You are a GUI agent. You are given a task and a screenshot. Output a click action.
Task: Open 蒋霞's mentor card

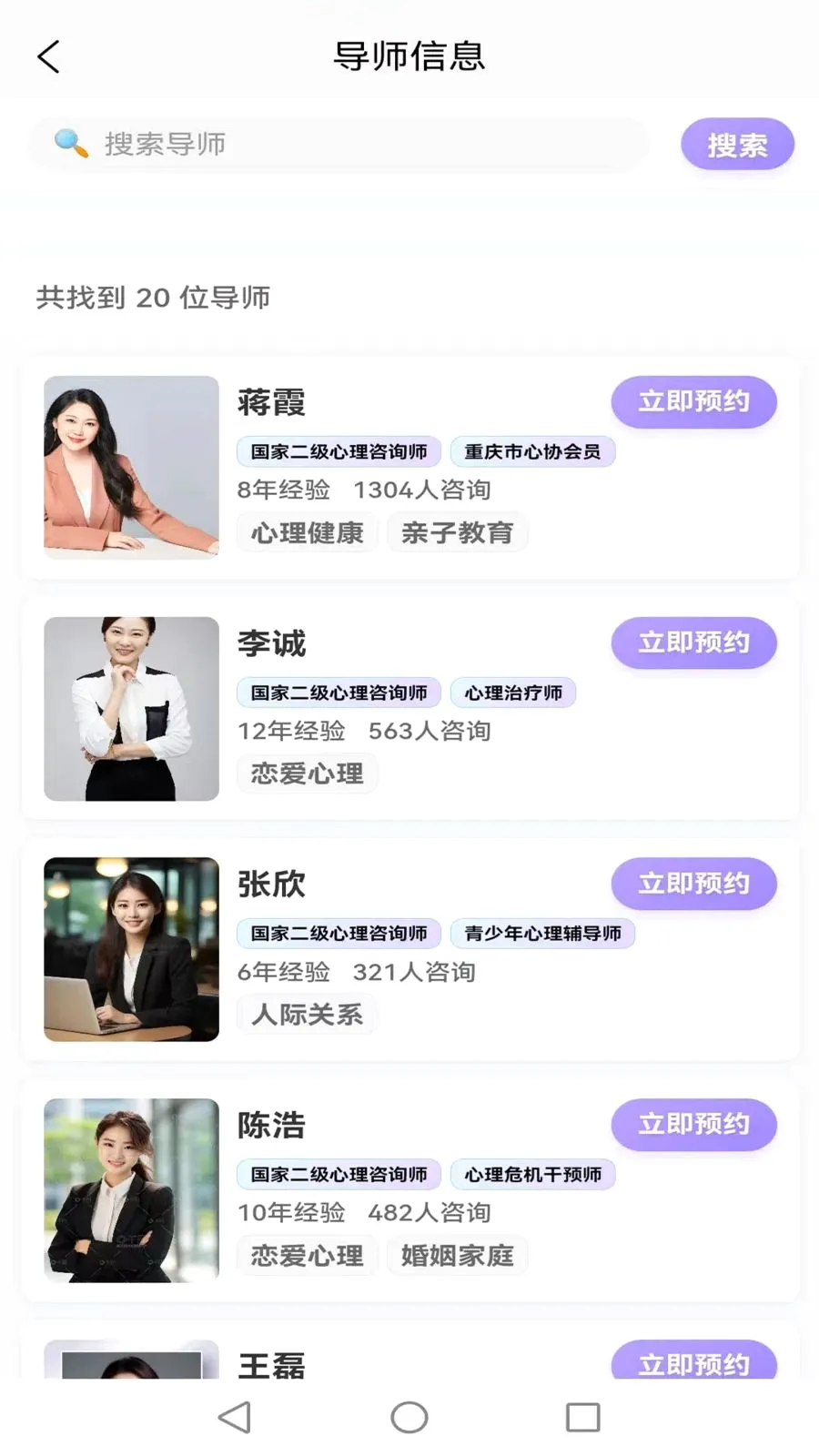[410, 468]
